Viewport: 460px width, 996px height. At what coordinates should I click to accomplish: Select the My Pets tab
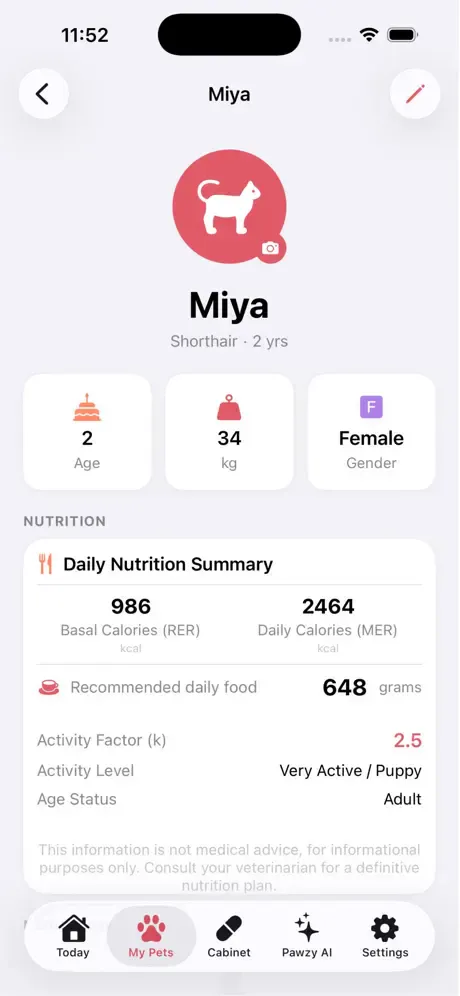click(151, 936)
